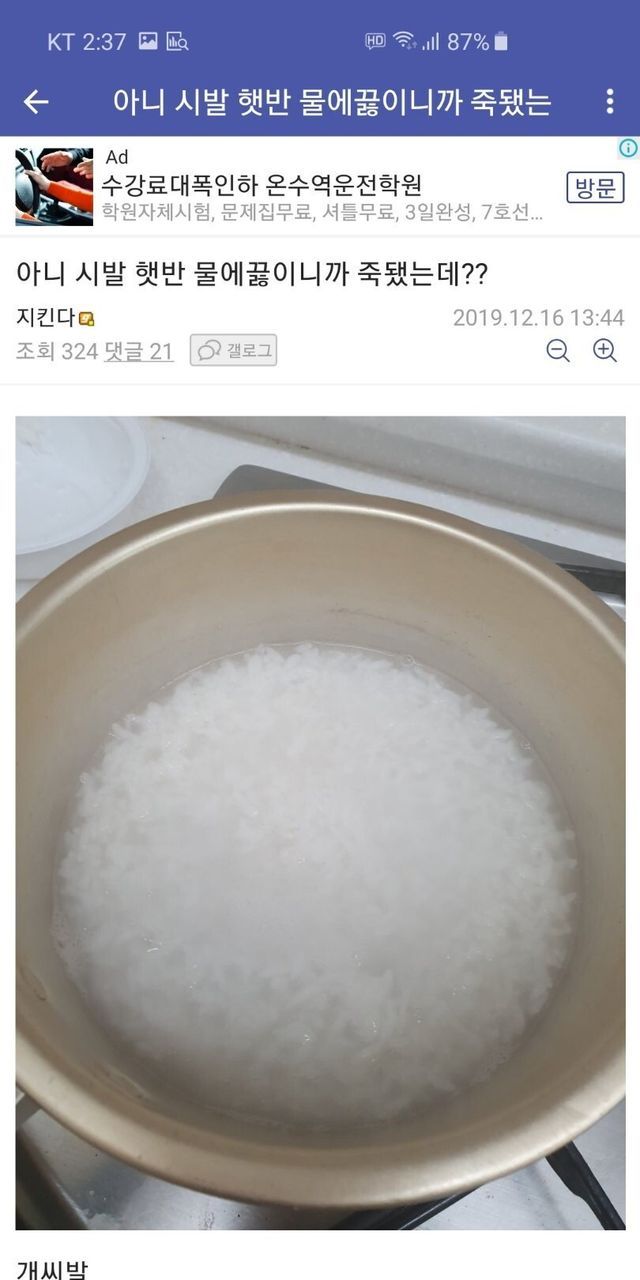Open the rice pot photo in the post
This screenshot has height=1280, width=640.
point(320,822)
